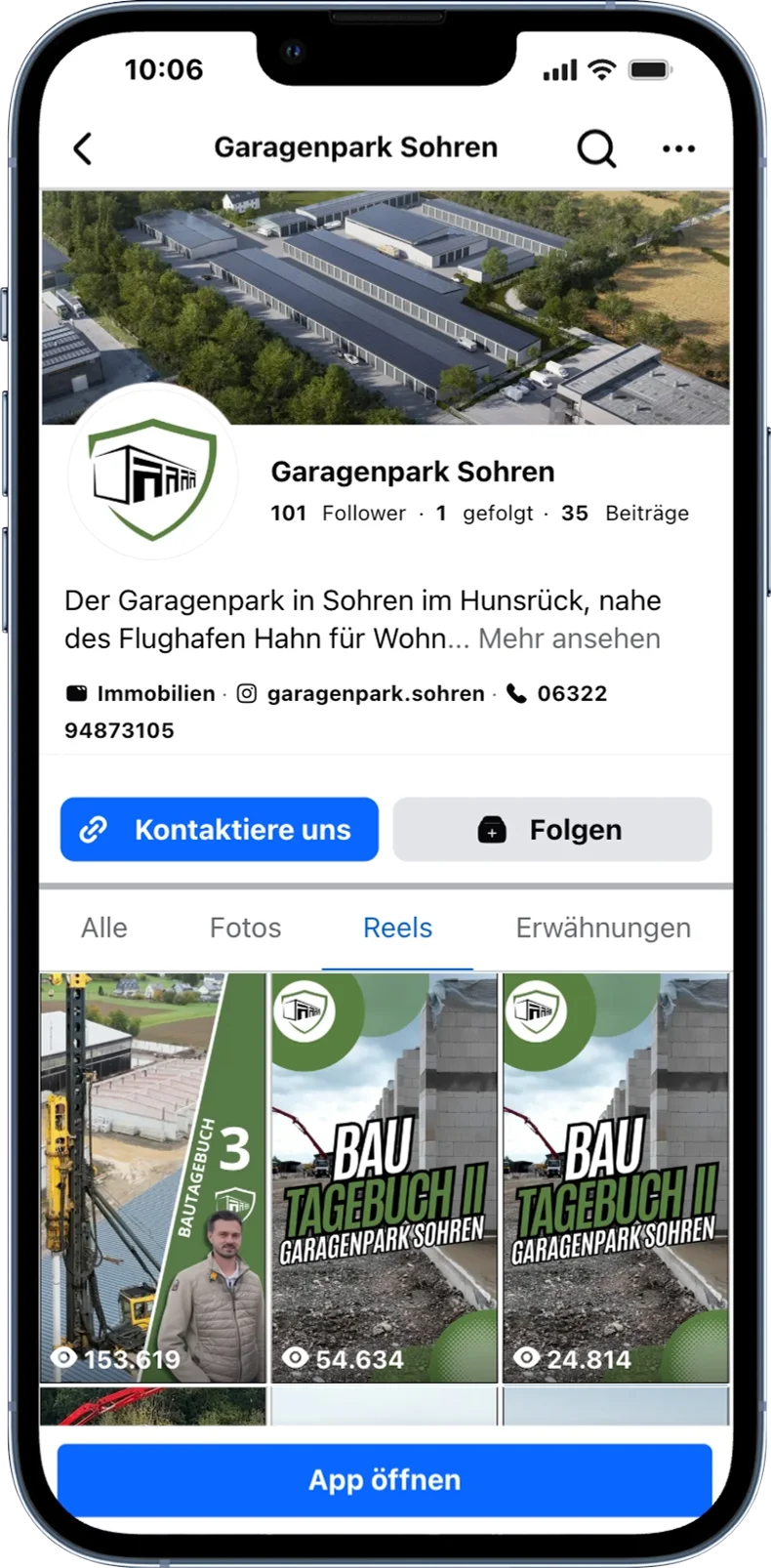Toggle following via the Folgen button

(x=552, y=829)
